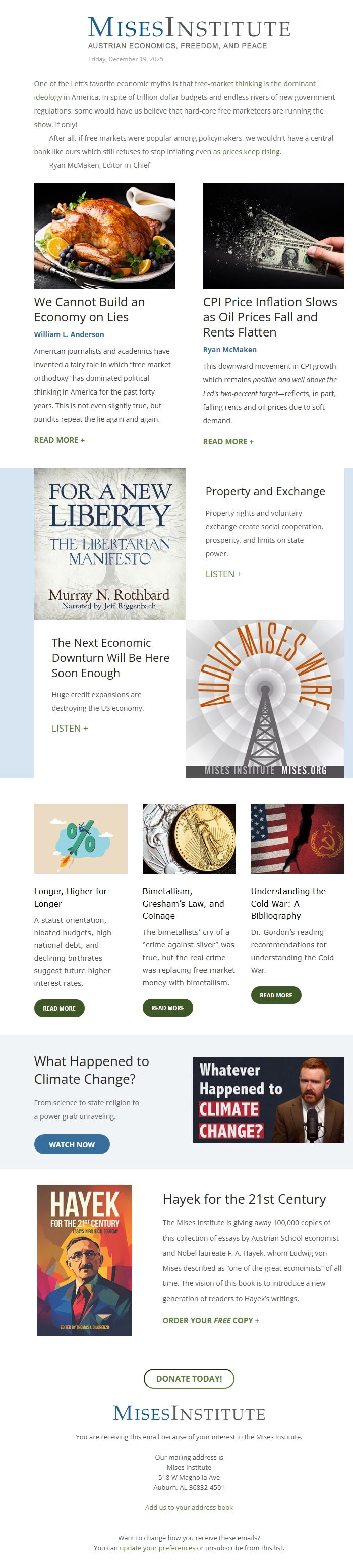This screenshot has width=353, height=1568.
Task: Read more on Understanding the Cold War
Action: (276, 995)
